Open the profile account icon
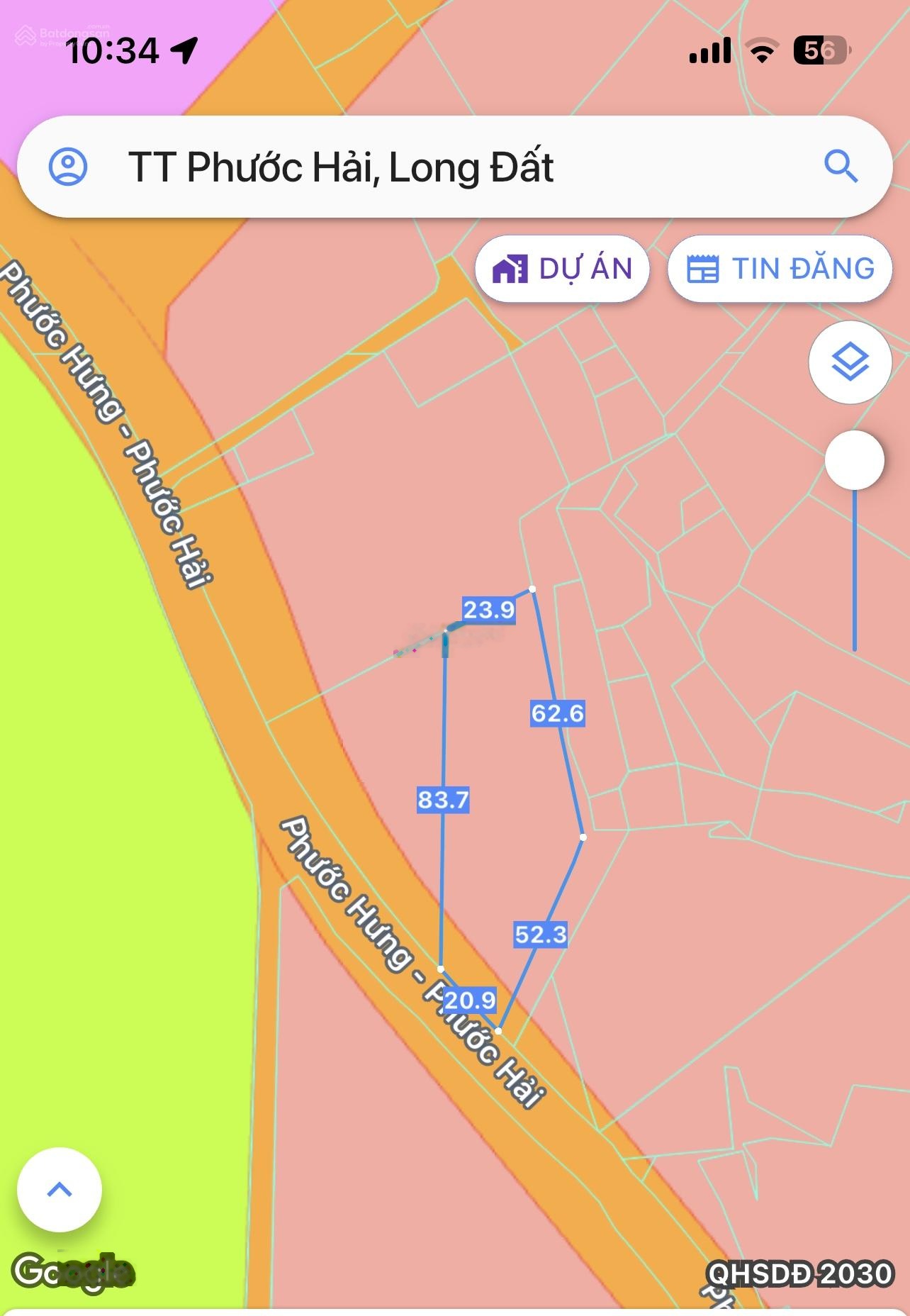The height and width of the screenshot is (1316, 910). pos(68,167)
